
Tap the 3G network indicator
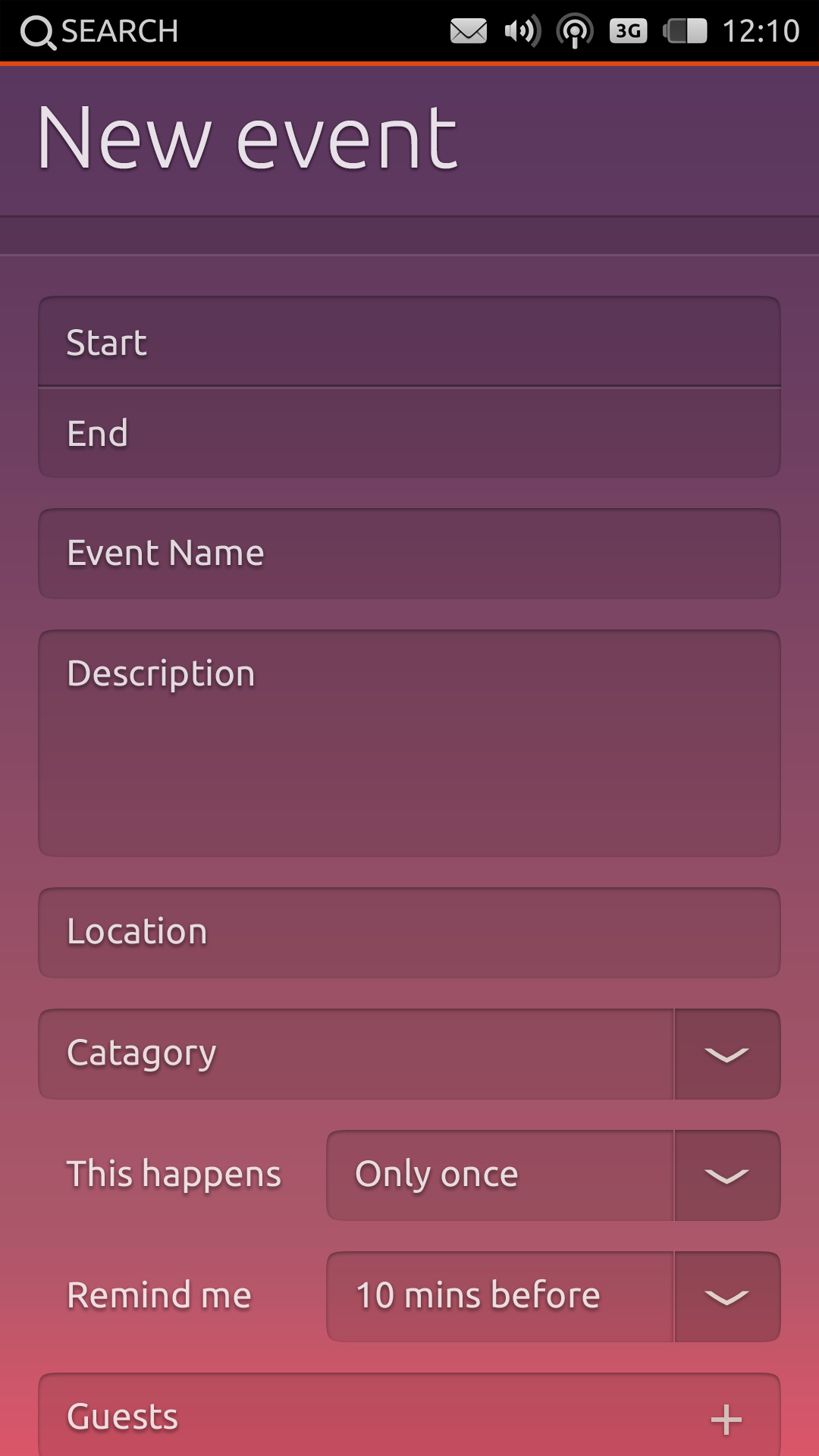626,32
